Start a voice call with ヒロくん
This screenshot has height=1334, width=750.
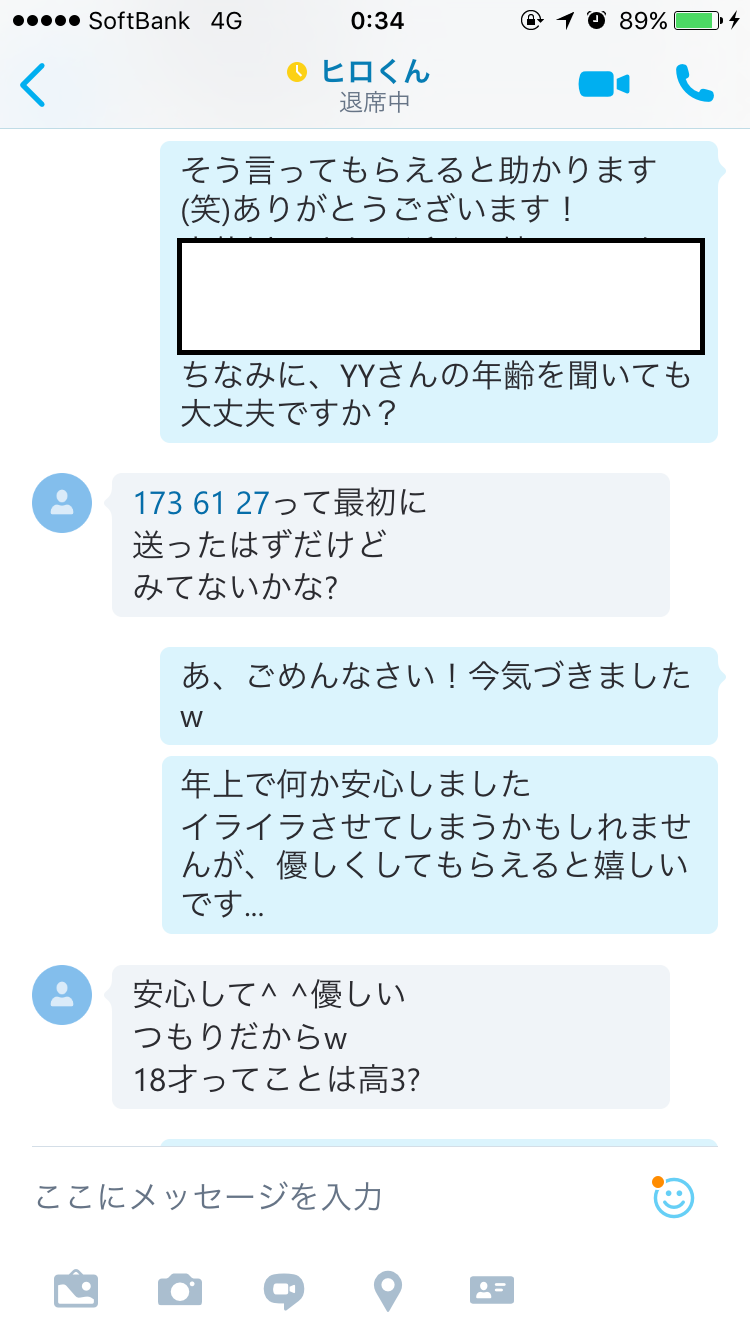[x=694, y=85]
